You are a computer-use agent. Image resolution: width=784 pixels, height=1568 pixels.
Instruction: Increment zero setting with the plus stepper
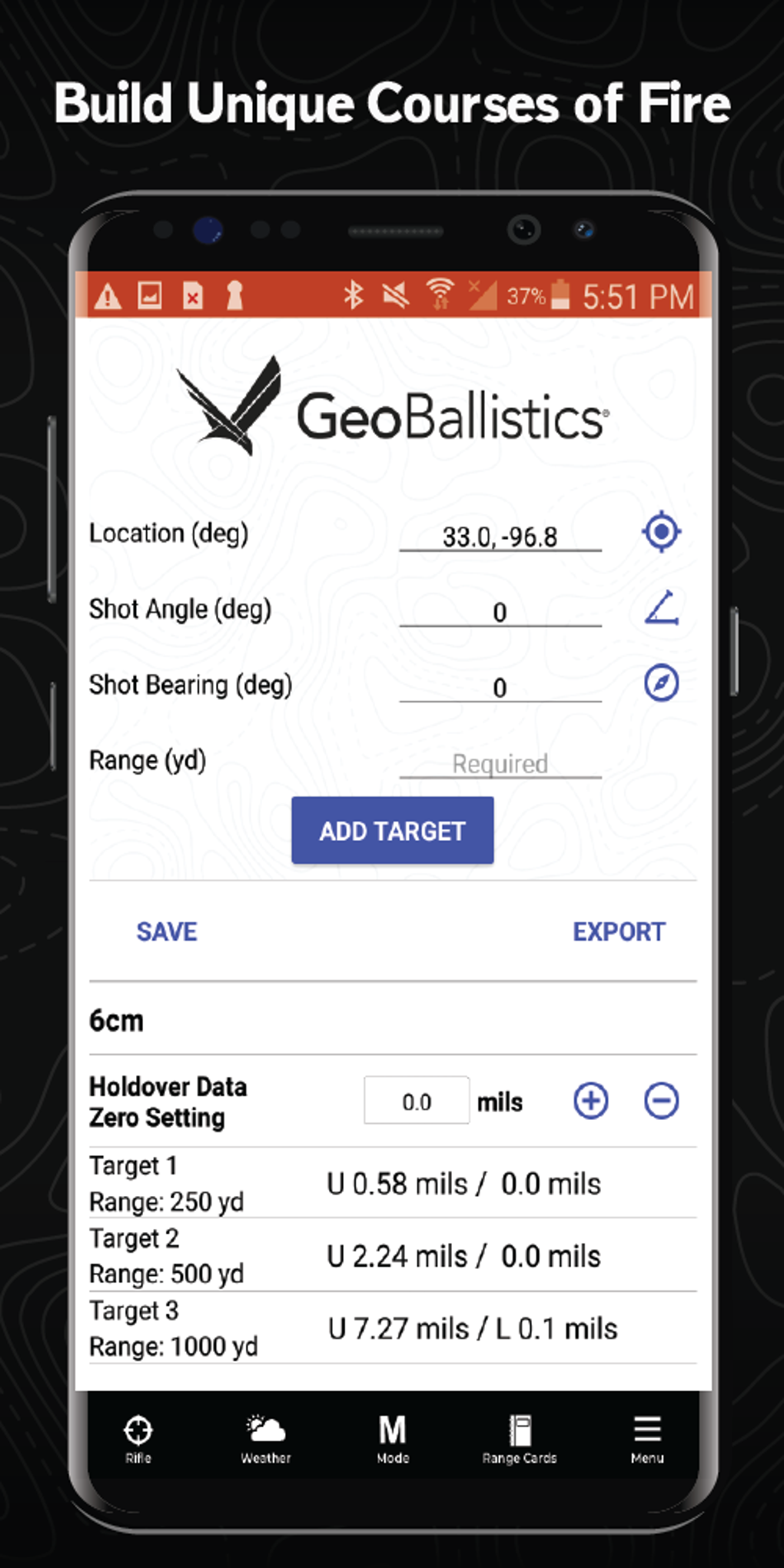(590, 1101)
